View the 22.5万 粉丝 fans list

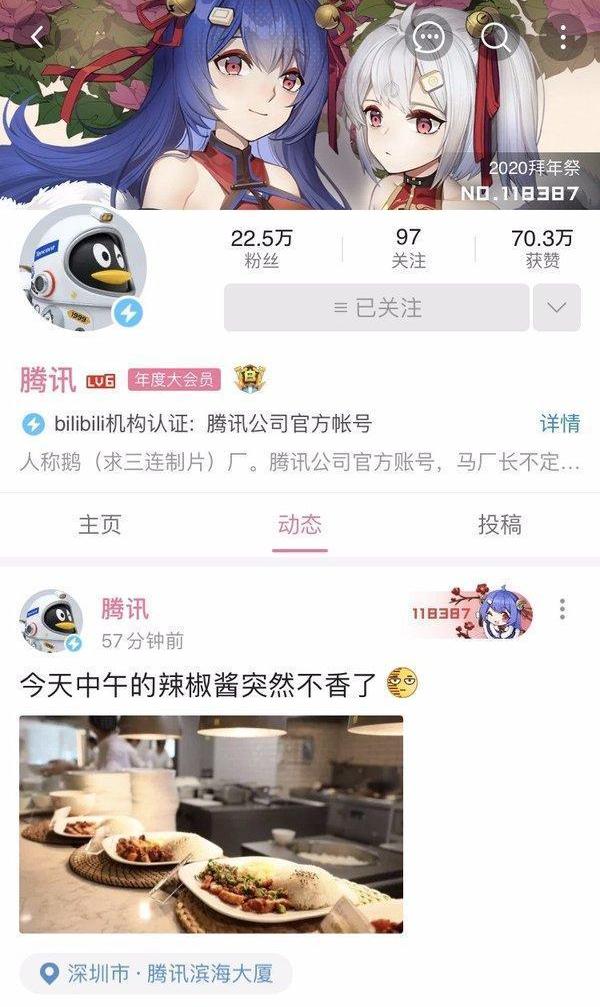pyautogui.click(x=261, y=248)
